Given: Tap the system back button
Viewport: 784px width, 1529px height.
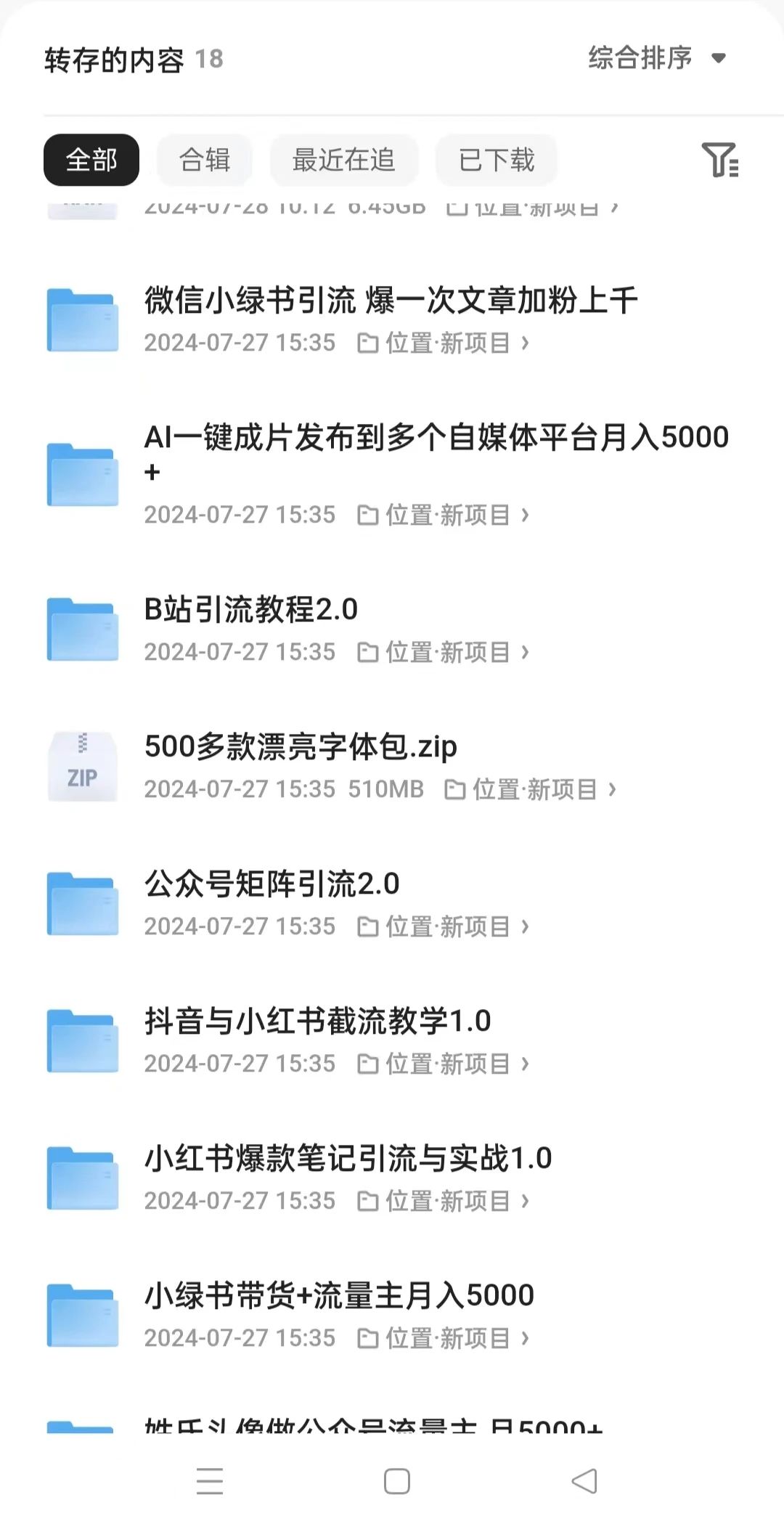Looking at the screenshot, I should point(584,1482).
